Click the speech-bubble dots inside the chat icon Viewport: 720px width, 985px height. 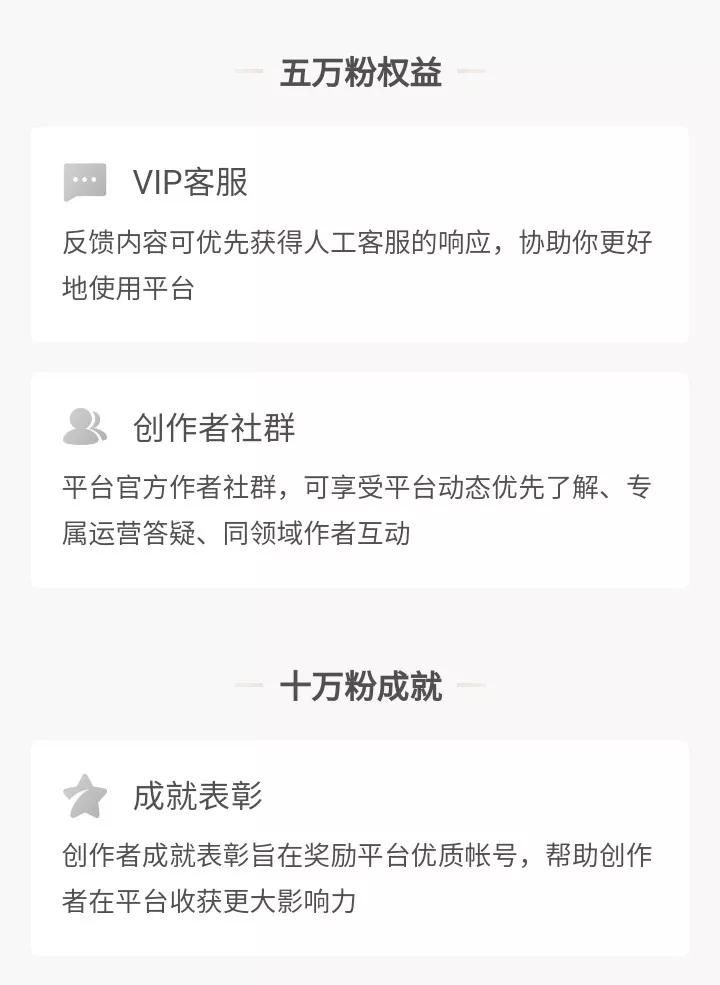(x=84, y=178)
